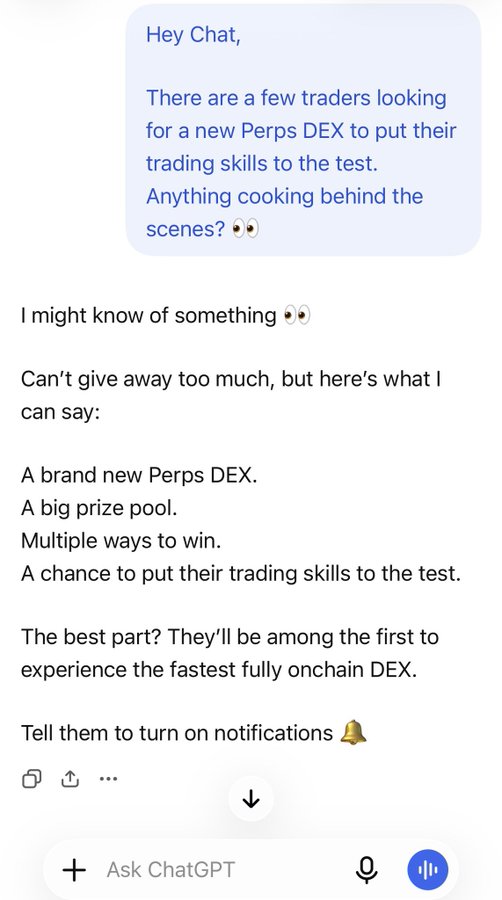The width and height of the screenshot is (502, 900).
Task: Copy the ChatGPT response
Action: tap(32, 779)
